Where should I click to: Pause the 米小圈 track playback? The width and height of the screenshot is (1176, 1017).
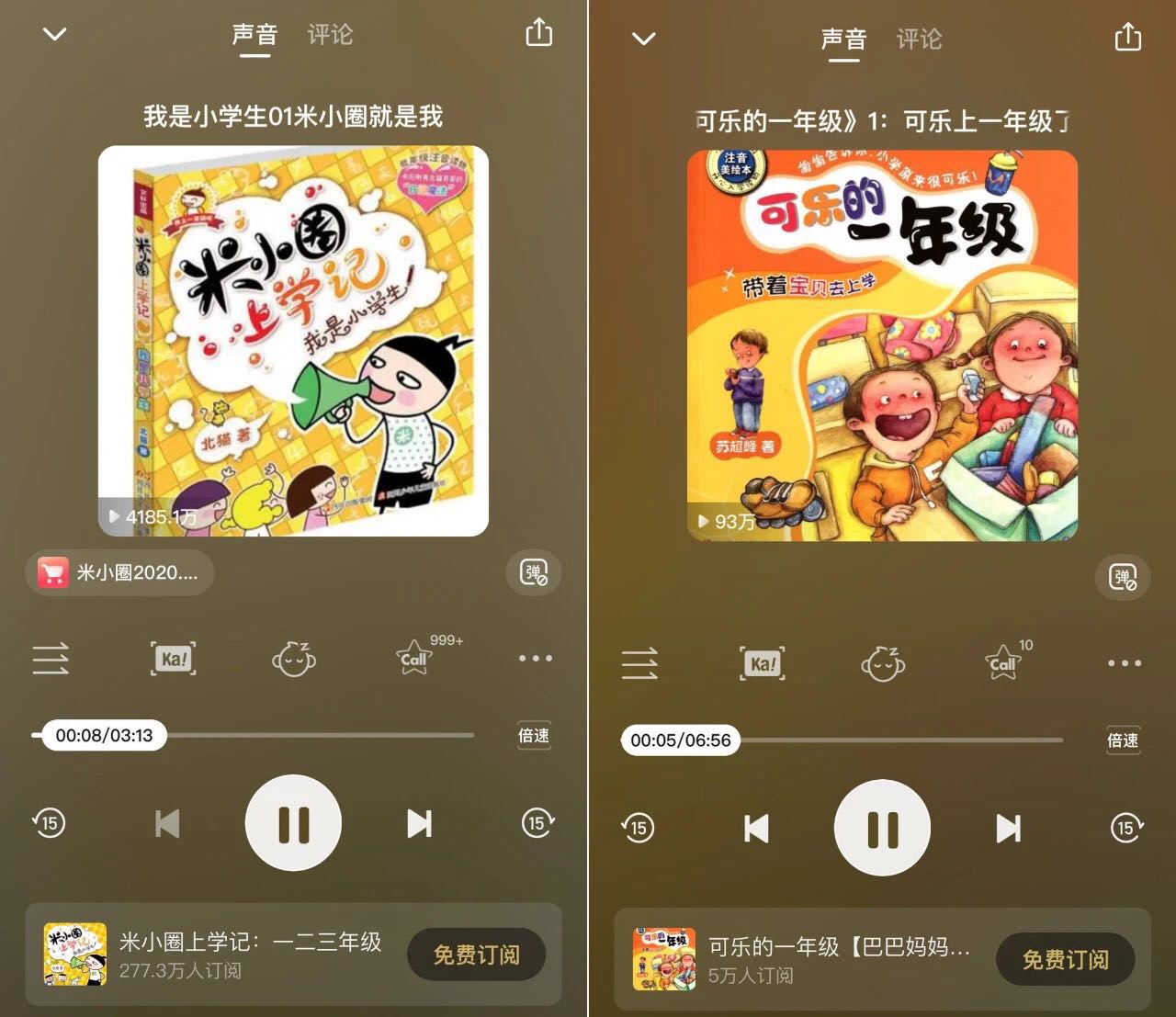pyautogui.click(x=293, y=823)
